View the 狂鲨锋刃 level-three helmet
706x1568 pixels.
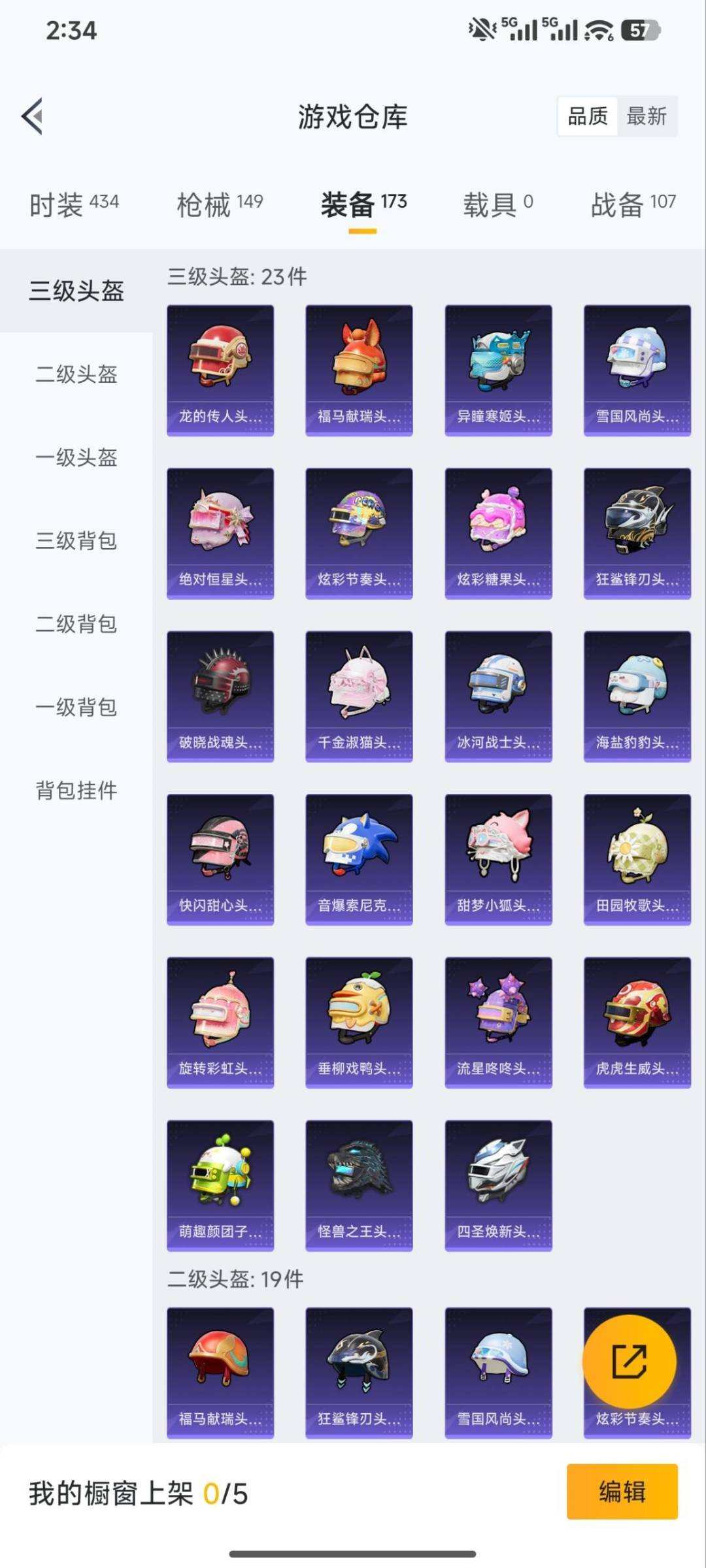pyautogui.click(x=637, y=533)
